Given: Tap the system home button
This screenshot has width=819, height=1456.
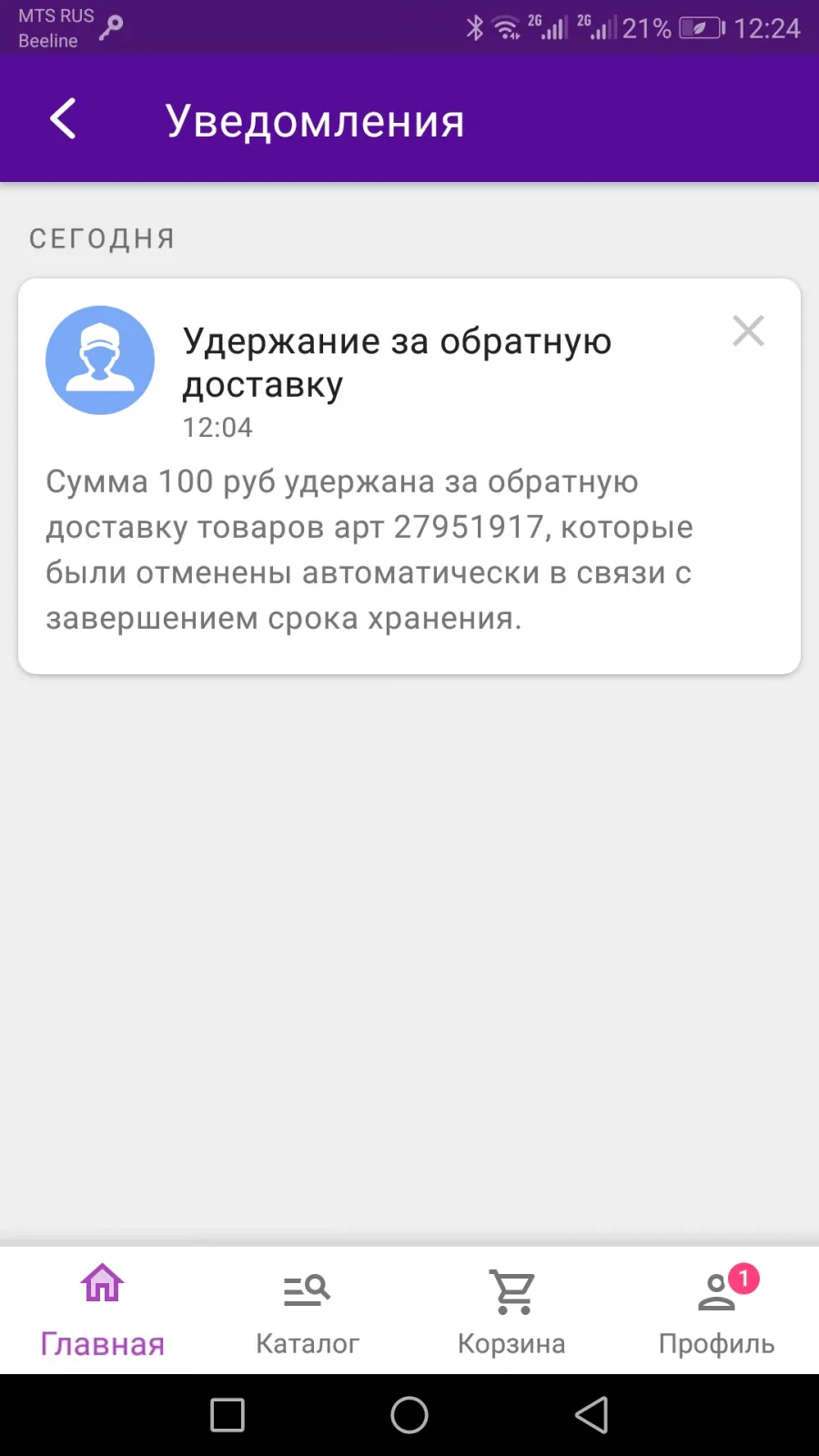Looking at the screenshot, I should (409, 1415).
